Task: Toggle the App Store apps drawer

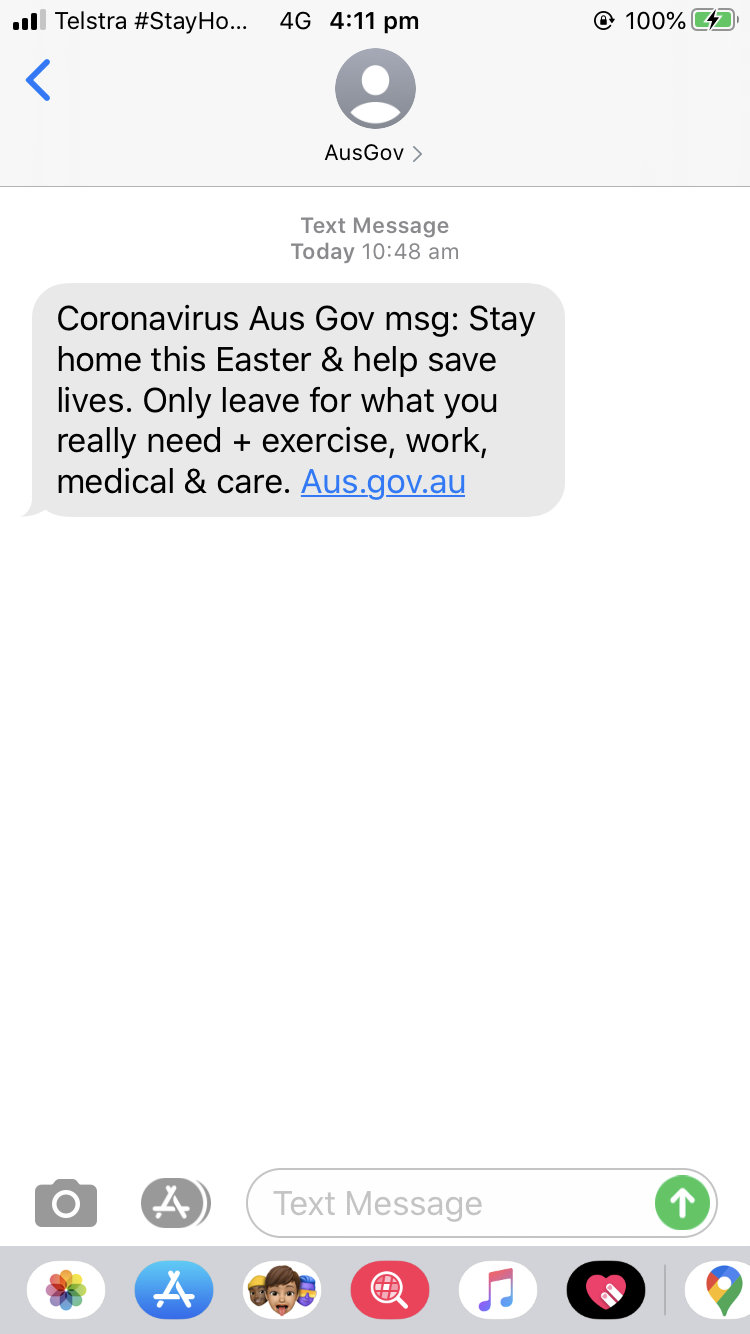Action: [x=175, y=1203]
